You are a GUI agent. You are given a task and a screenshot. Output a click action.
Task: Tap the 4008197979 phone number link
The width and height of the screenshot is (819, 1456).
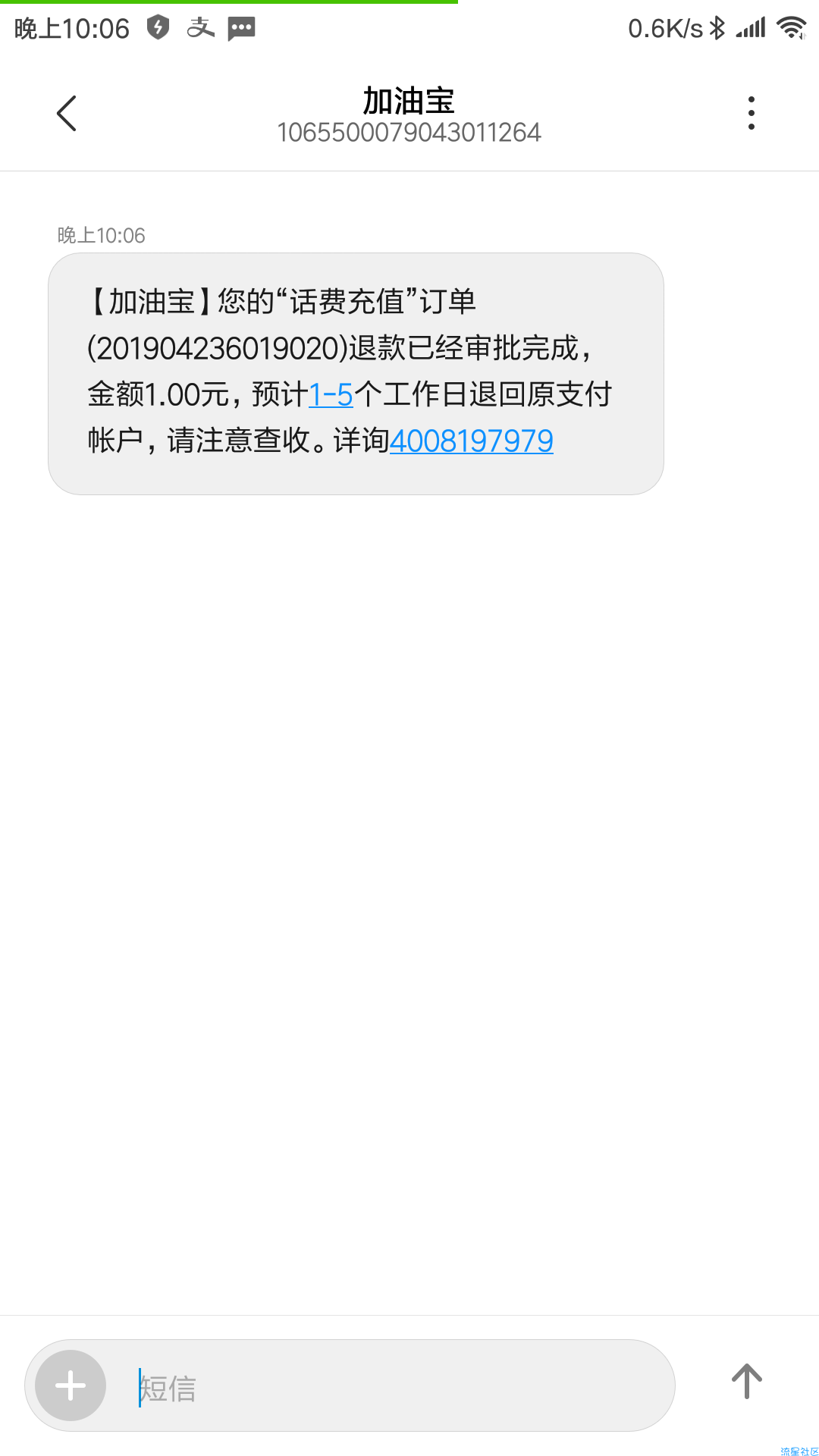471,441
